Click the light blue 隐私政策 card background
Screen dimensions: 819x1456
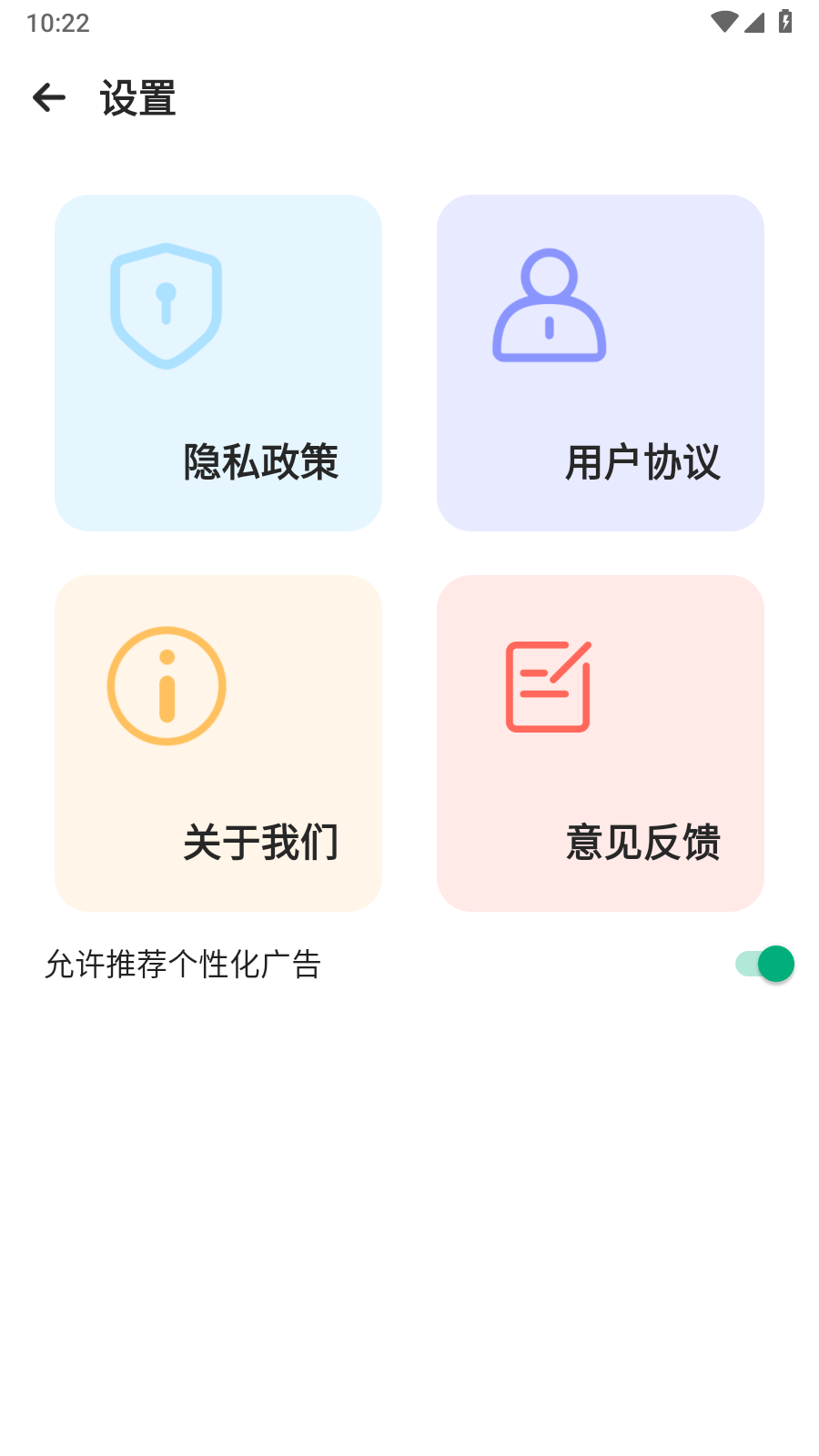[x=218, y=362]
